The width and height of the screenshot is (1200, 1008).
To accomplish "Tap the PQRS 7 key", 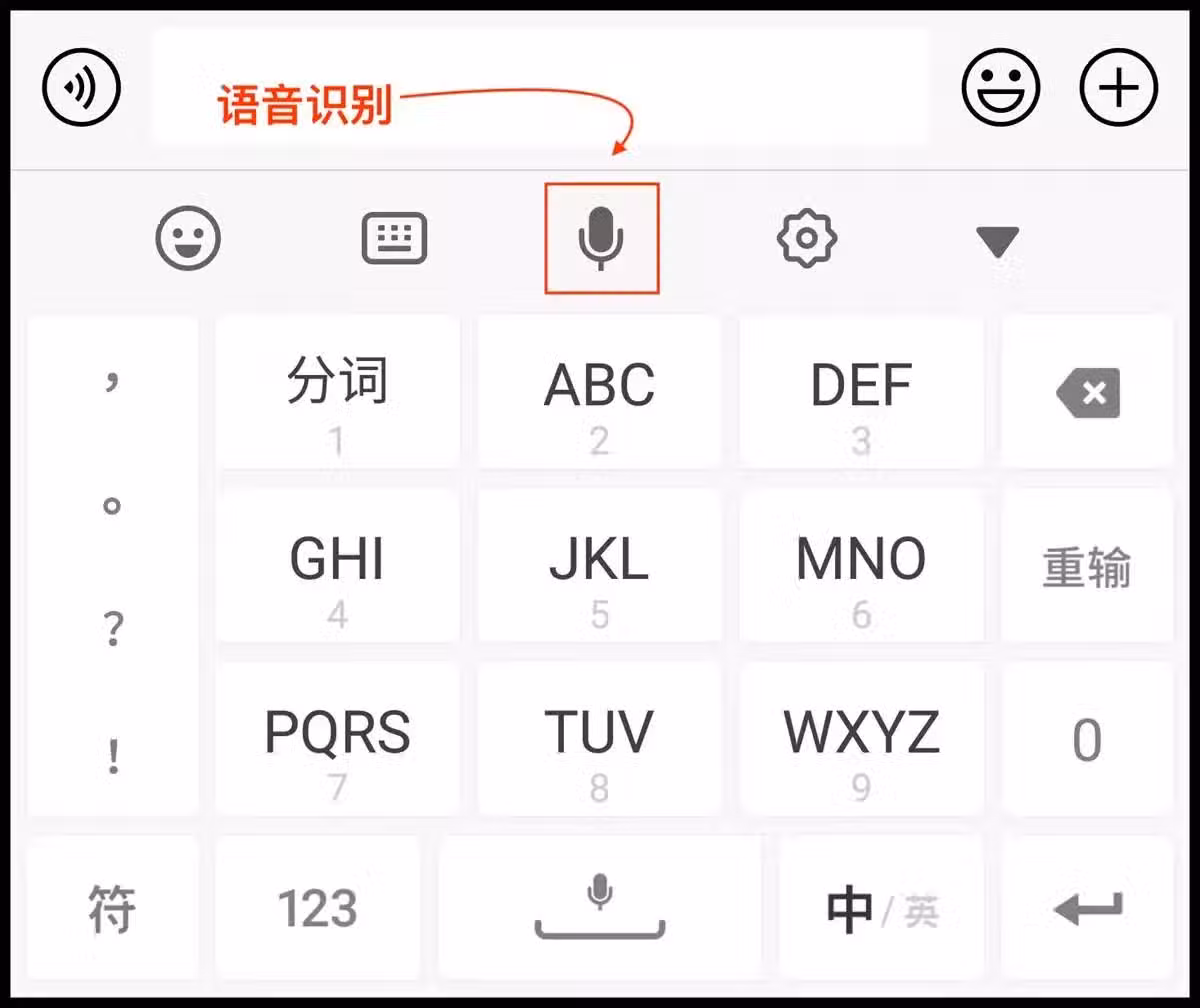I will point(338,740).
